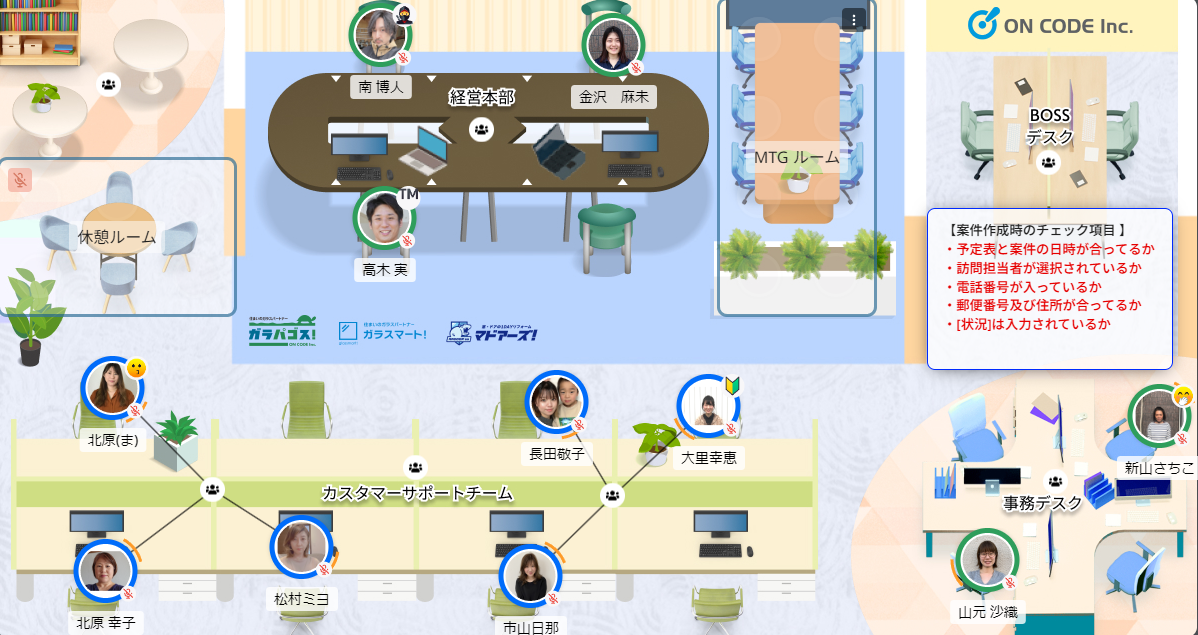Select 松村ミヨ's avatar
The width and height of the screenshot is (1198, 635).
(x=301, y=547)
